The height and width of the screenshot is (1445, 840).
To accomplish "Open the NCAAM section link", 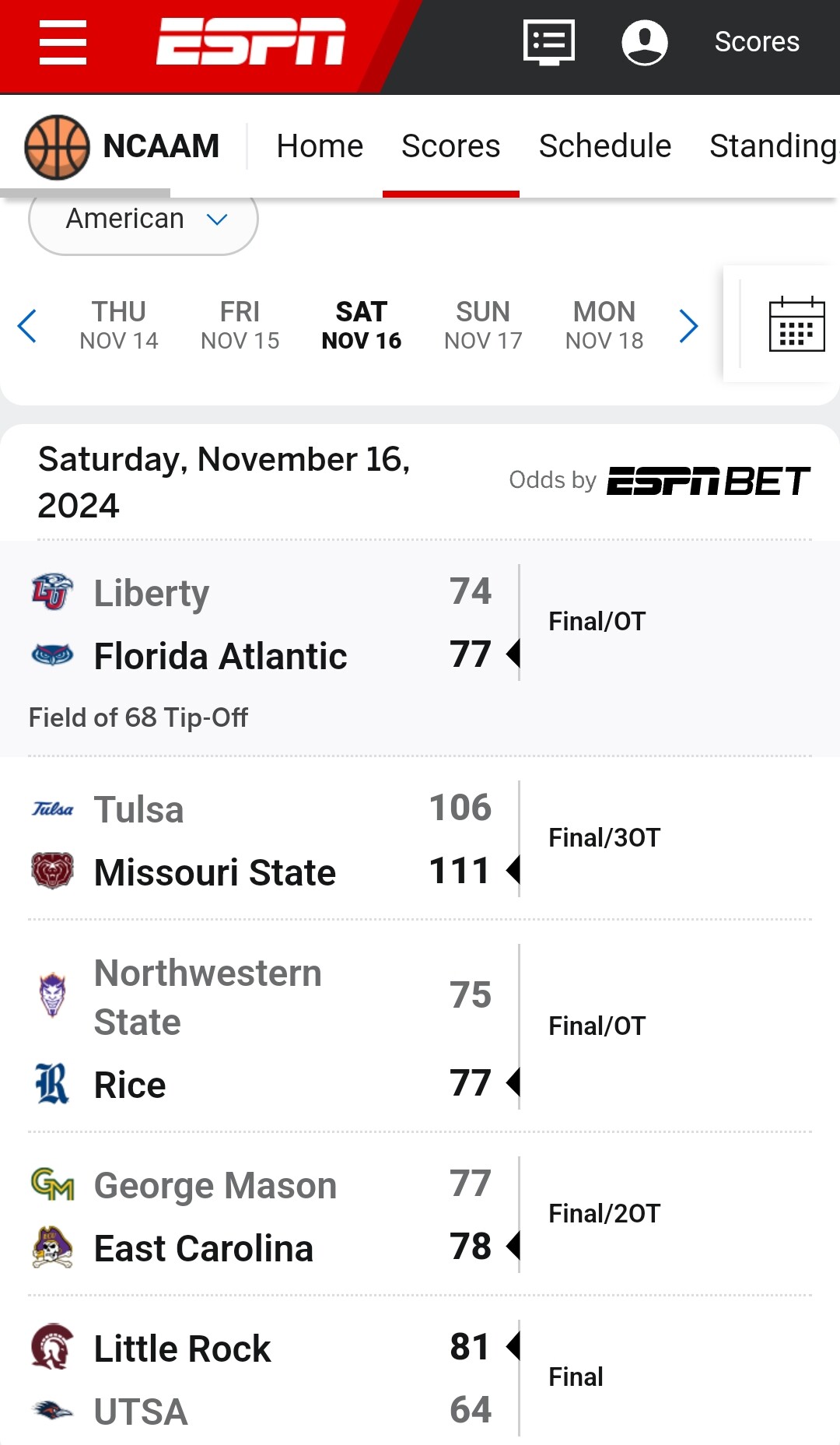I will [122, 146].
